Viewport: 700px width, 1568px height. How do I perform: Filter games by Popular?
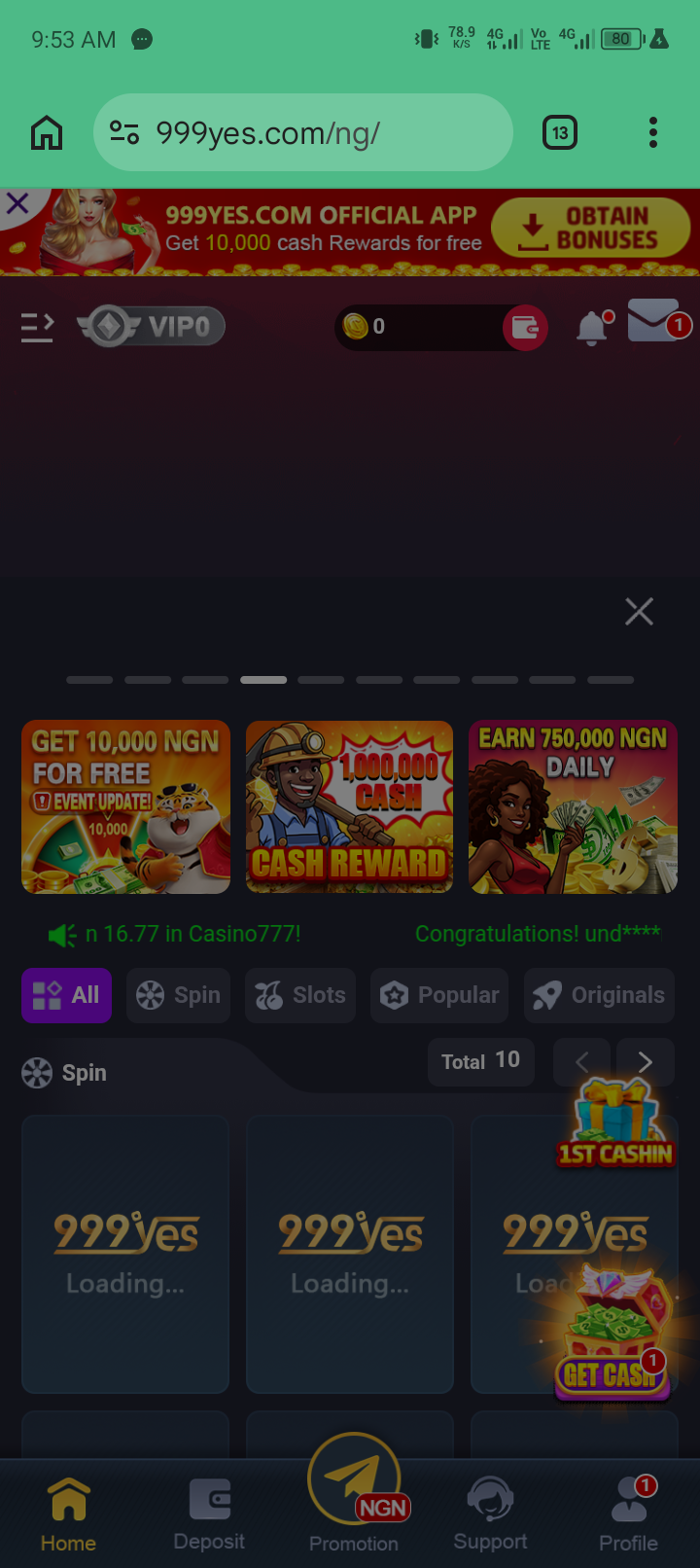point(439,995)
